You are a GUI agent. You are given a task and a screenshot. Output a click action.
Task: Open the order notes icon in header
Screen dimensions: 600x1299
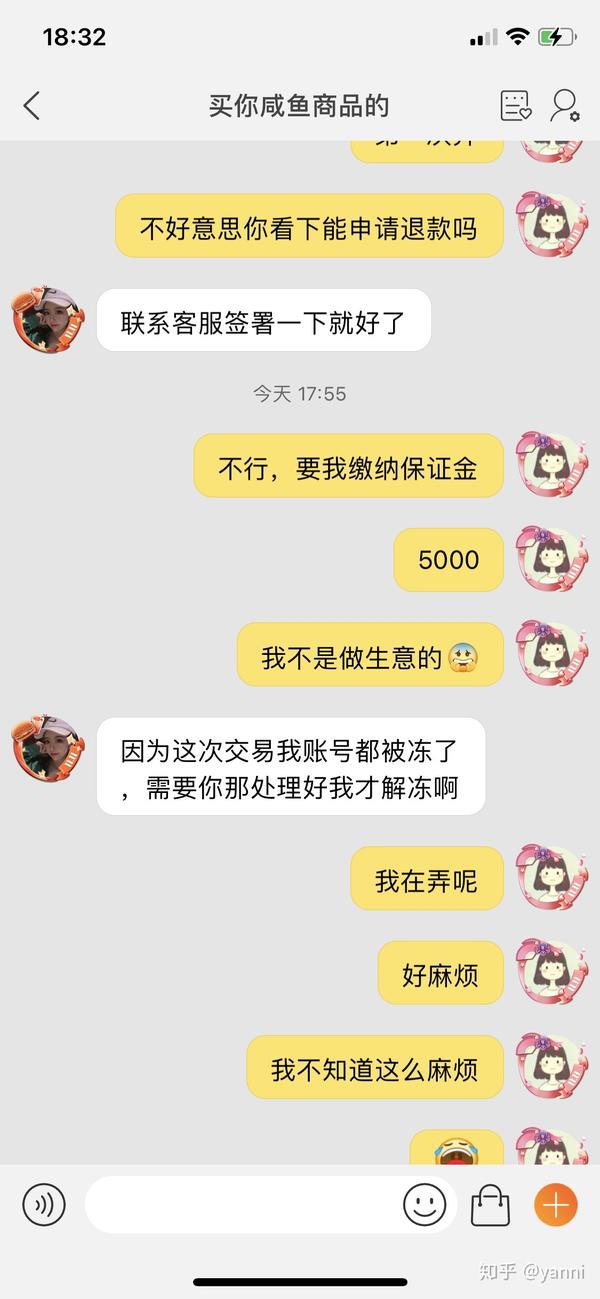coord(516,105)
